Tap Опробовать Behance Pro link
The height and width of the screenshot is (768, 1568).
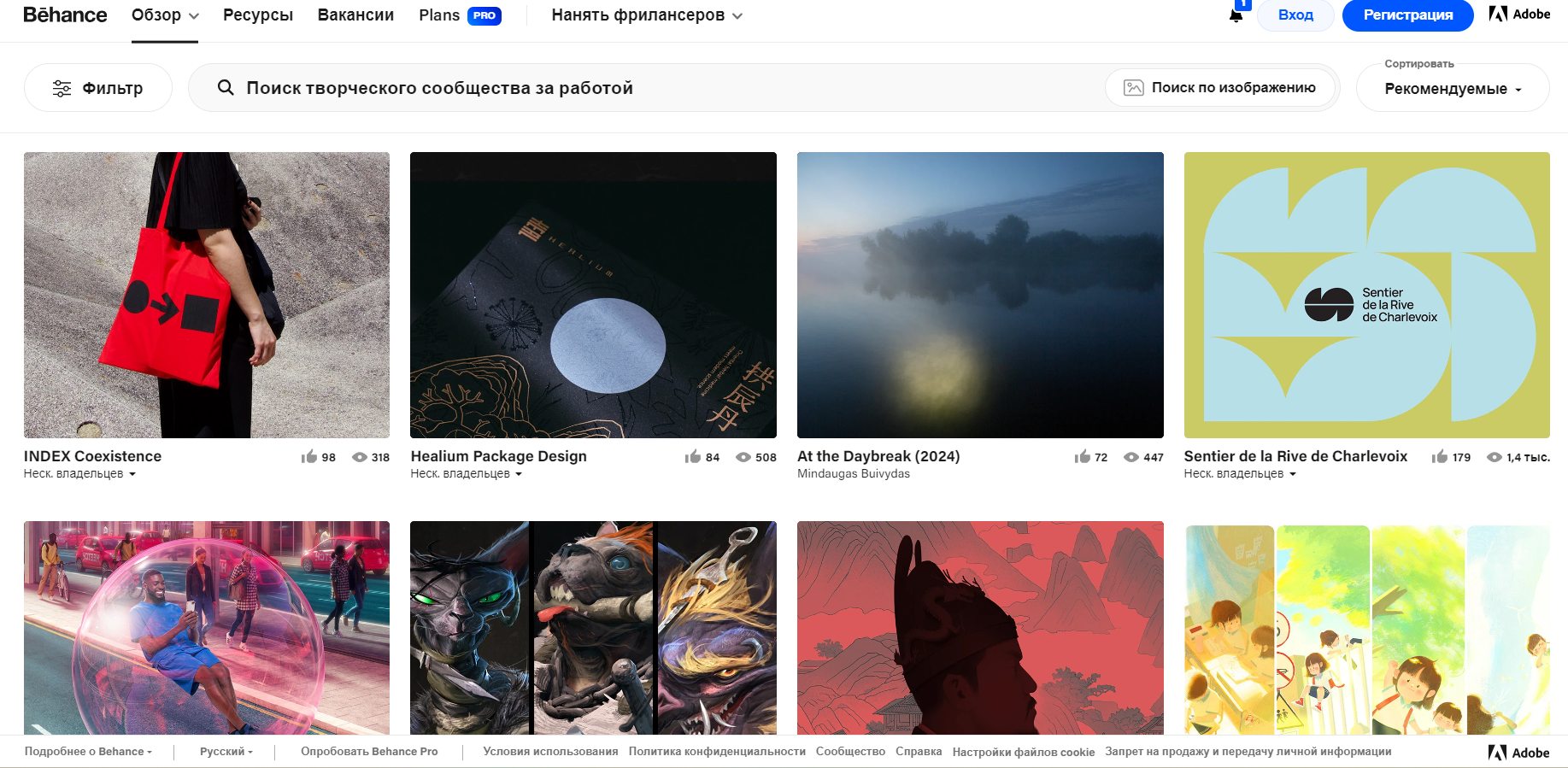click(369, 752)
